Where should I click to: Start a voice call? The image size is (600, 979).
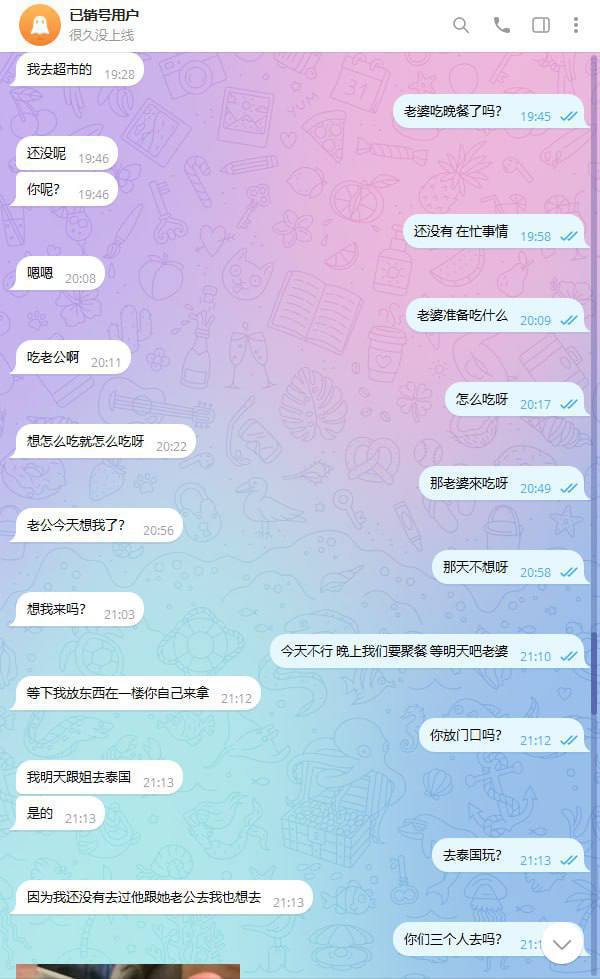pos(501,25)
